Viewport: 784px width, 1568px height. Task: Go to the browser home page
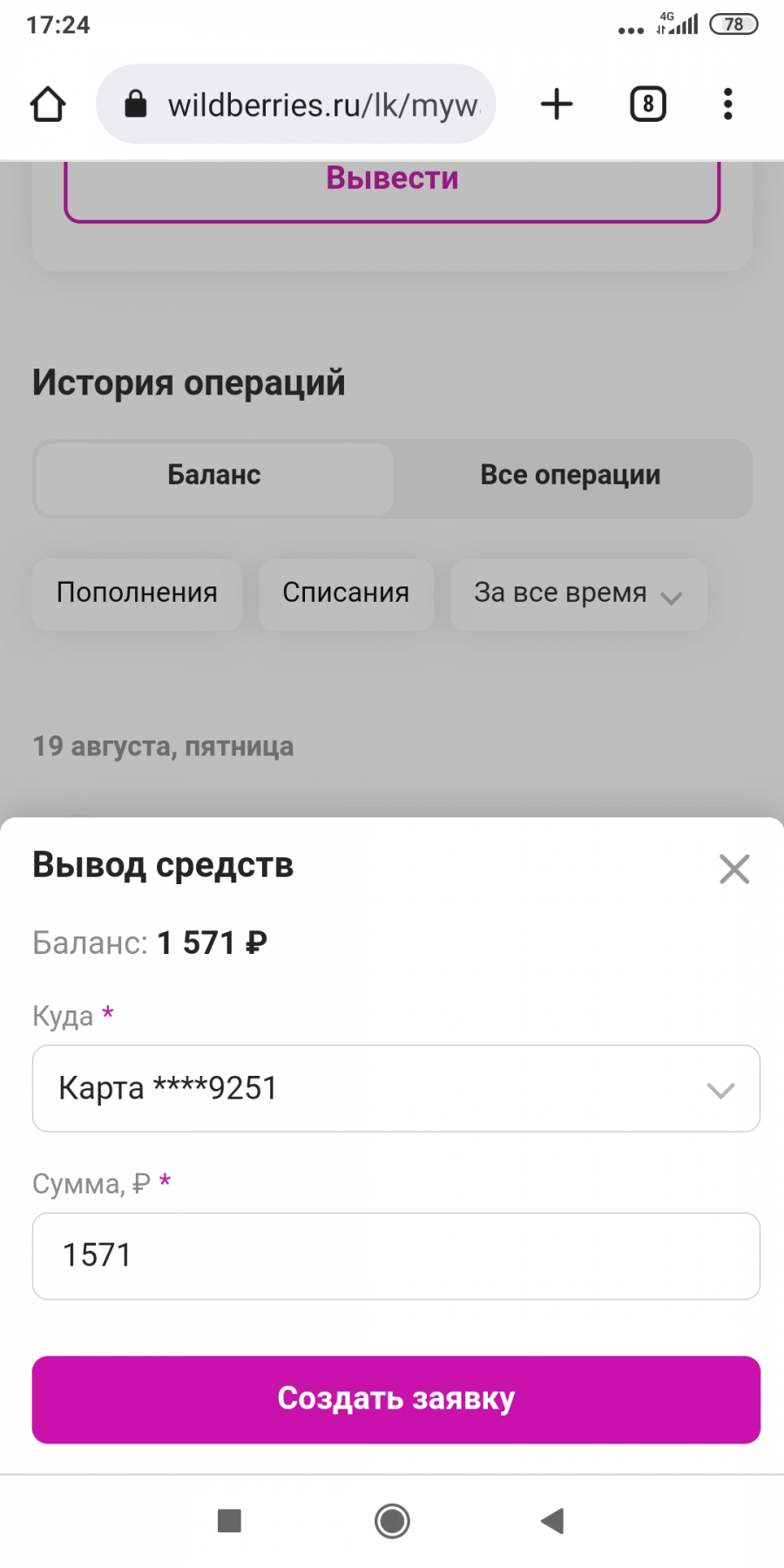click(x=48, y=105)
